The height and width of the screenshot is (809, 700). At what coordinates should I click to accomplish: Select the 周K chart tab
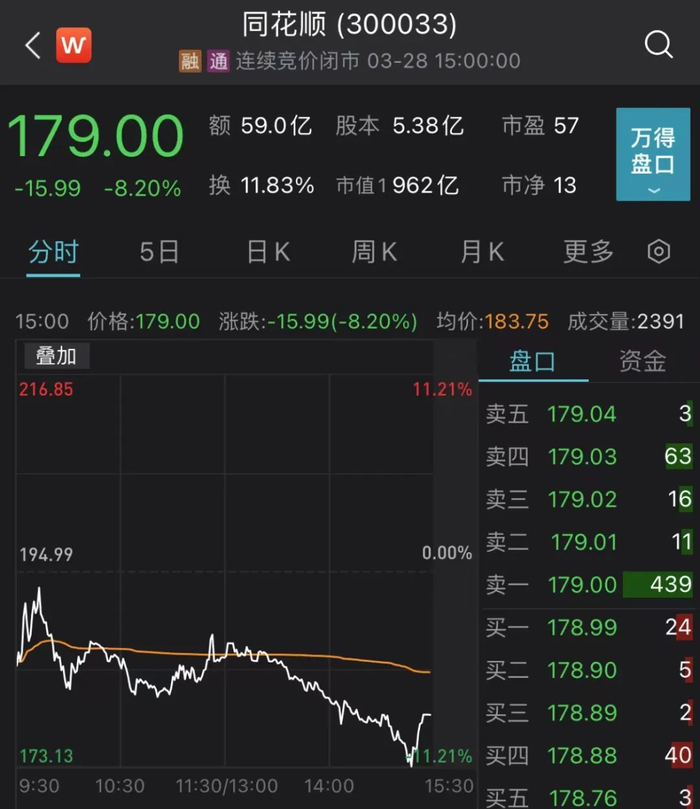[x=374, y=252]
